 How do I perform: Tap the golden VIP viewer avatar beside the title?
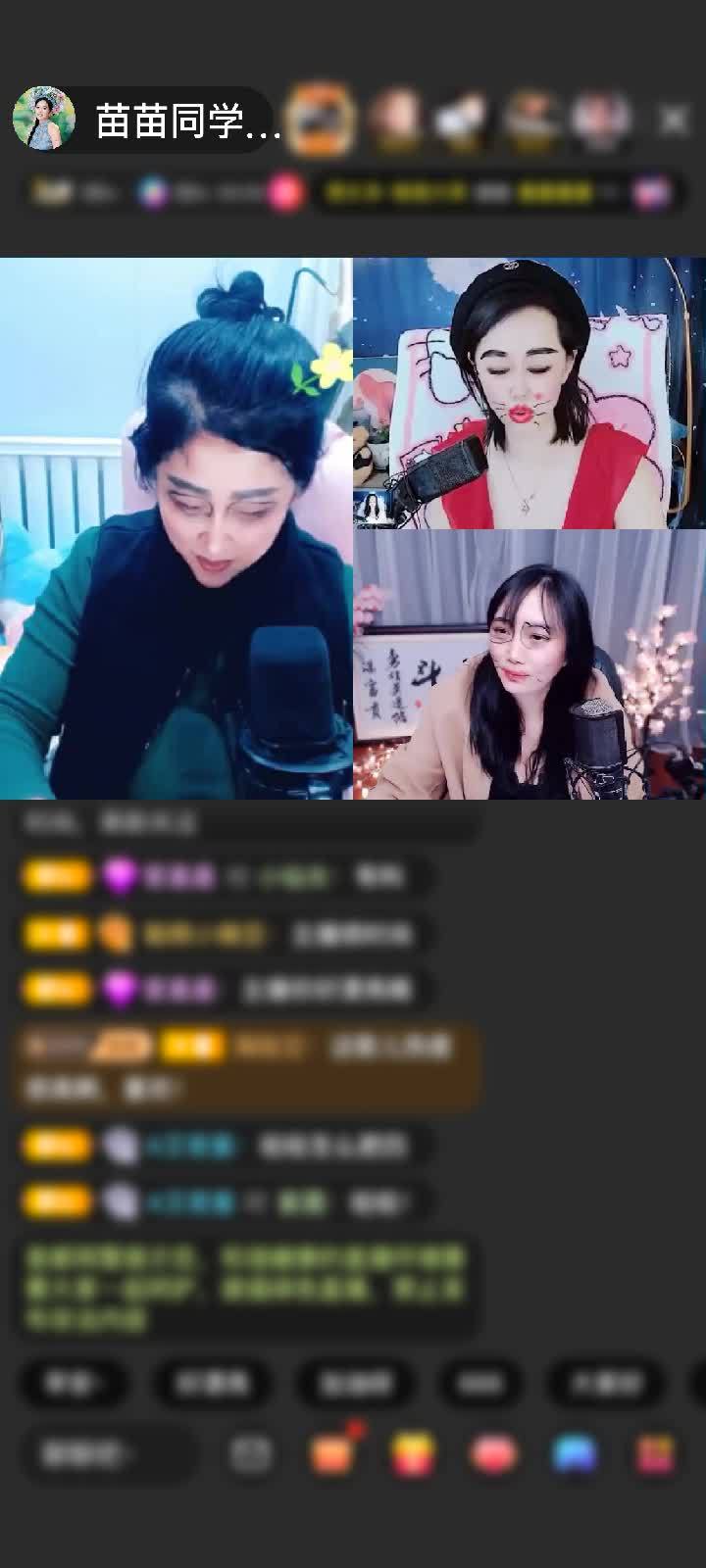click(319, 116)
